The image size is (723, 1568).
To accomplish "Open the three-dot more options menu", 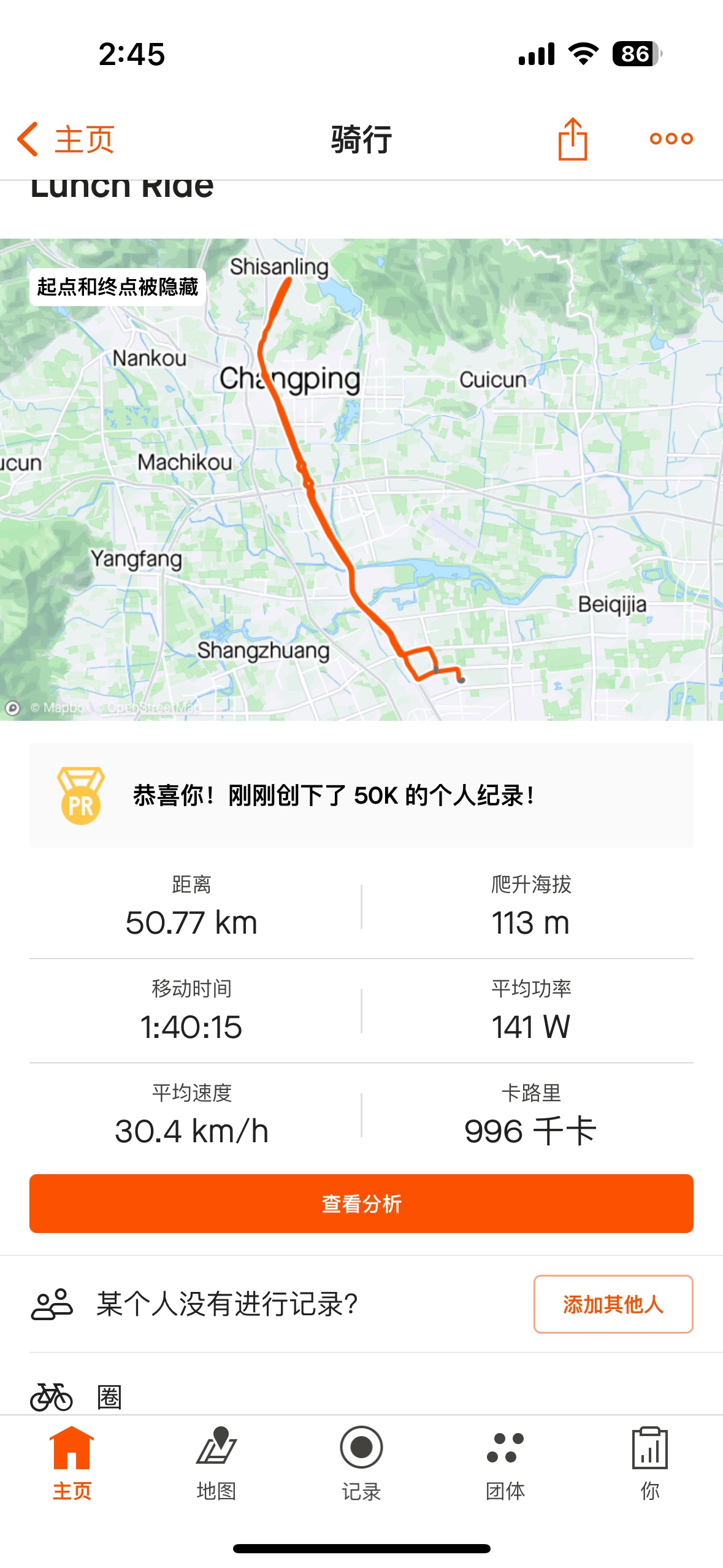I will pos(671,139).
